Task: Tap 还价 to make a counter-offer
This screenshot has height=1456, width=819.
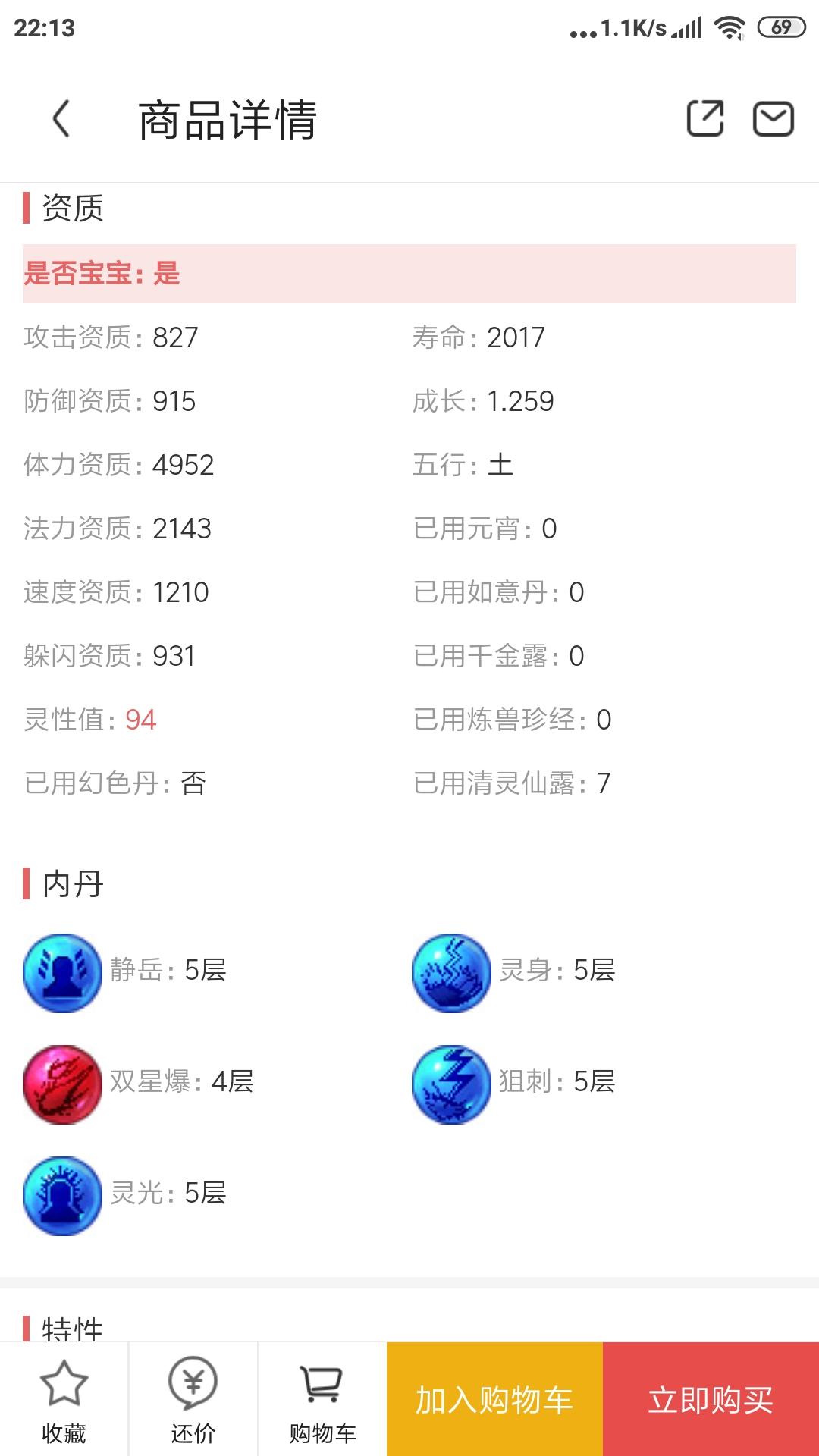Action: click(x=193, y=1401)
